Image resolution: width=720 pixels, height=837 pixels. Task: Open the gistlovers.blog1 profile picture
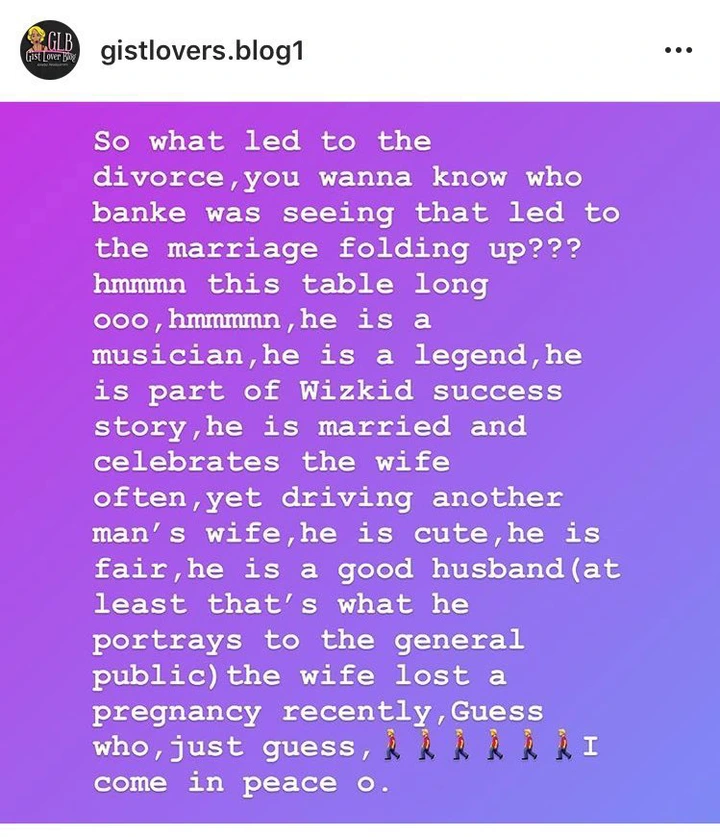coord(49,50)
